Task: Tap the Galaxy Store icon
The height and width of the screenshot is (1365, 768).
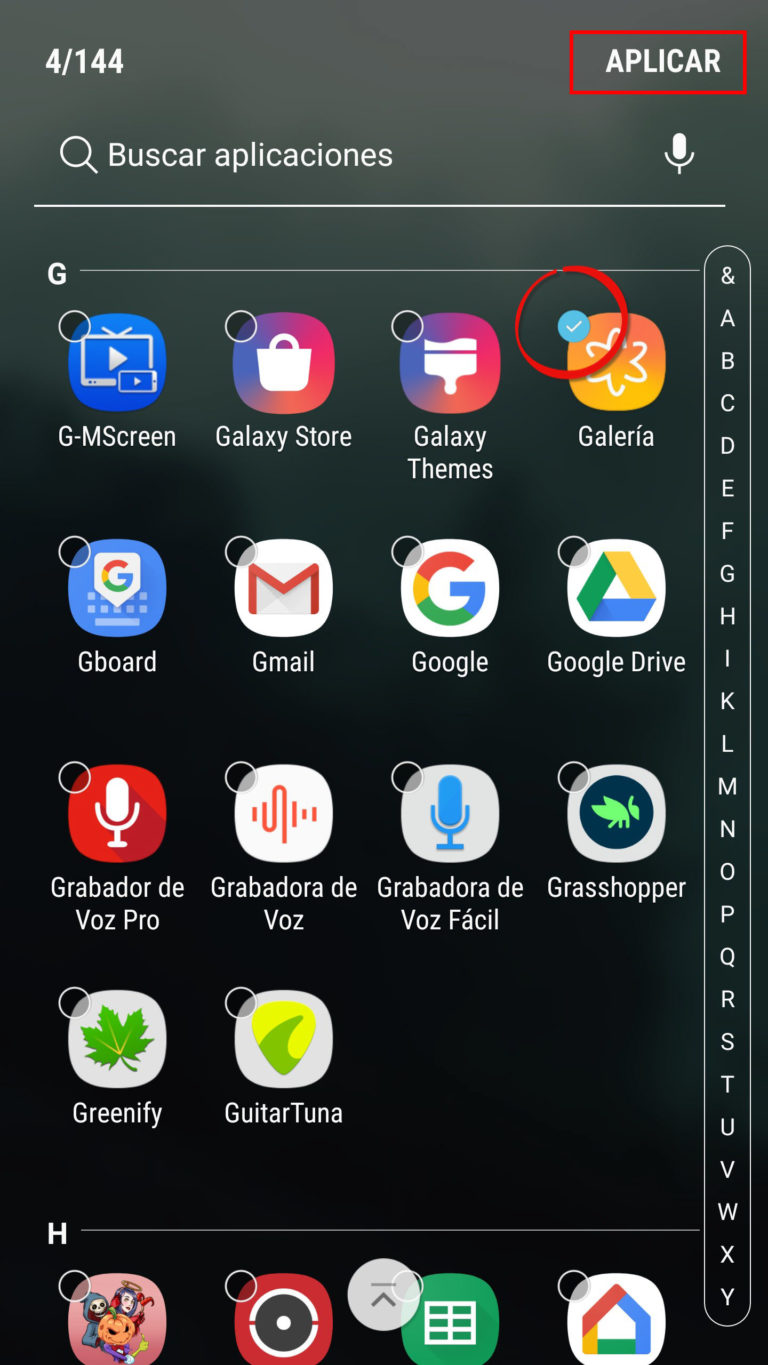Action: click(x=283, y=361)
